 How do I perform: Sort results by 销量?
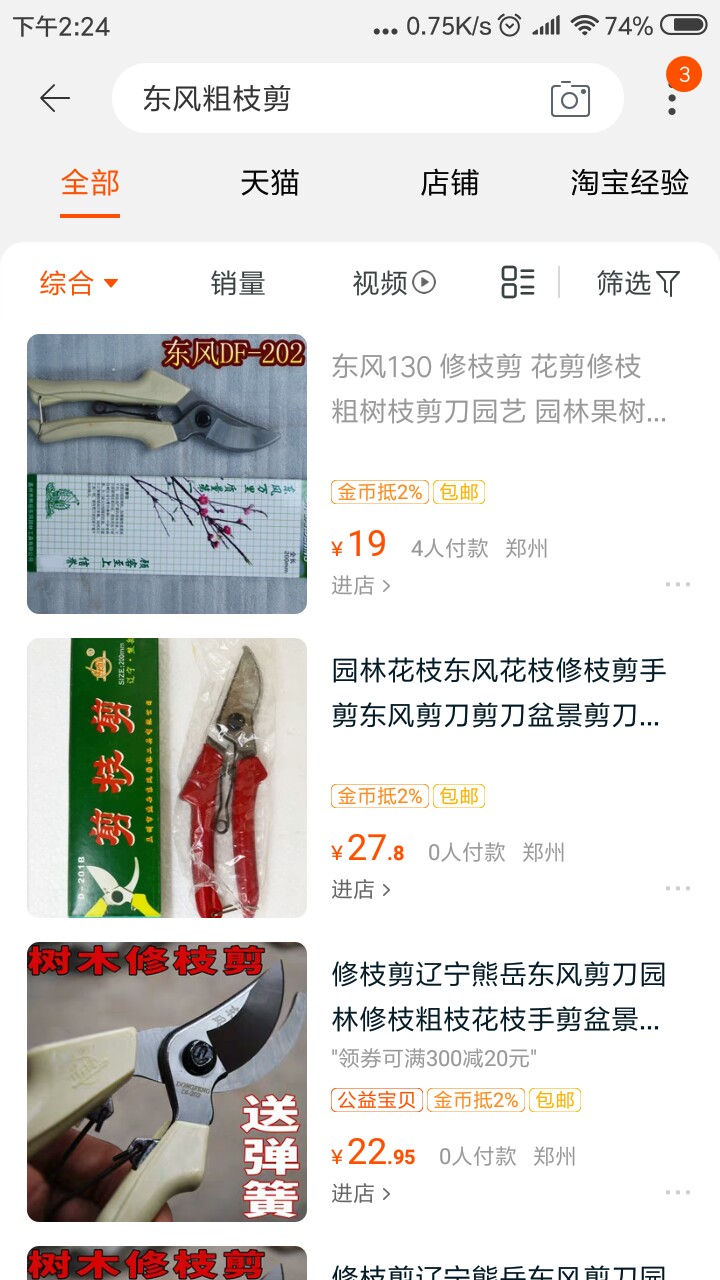(x=238, y=283)
